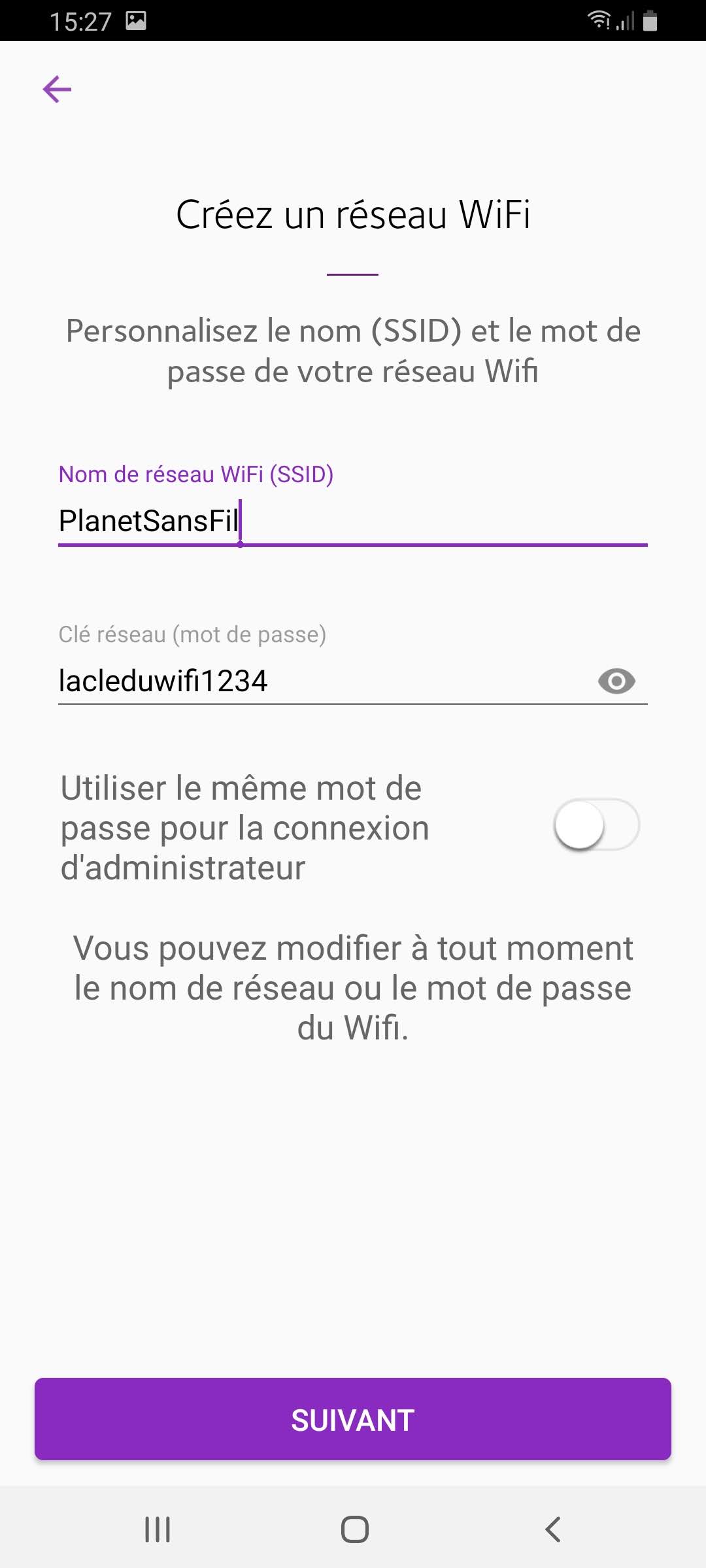Go to the home screen

coord(354,1529)
